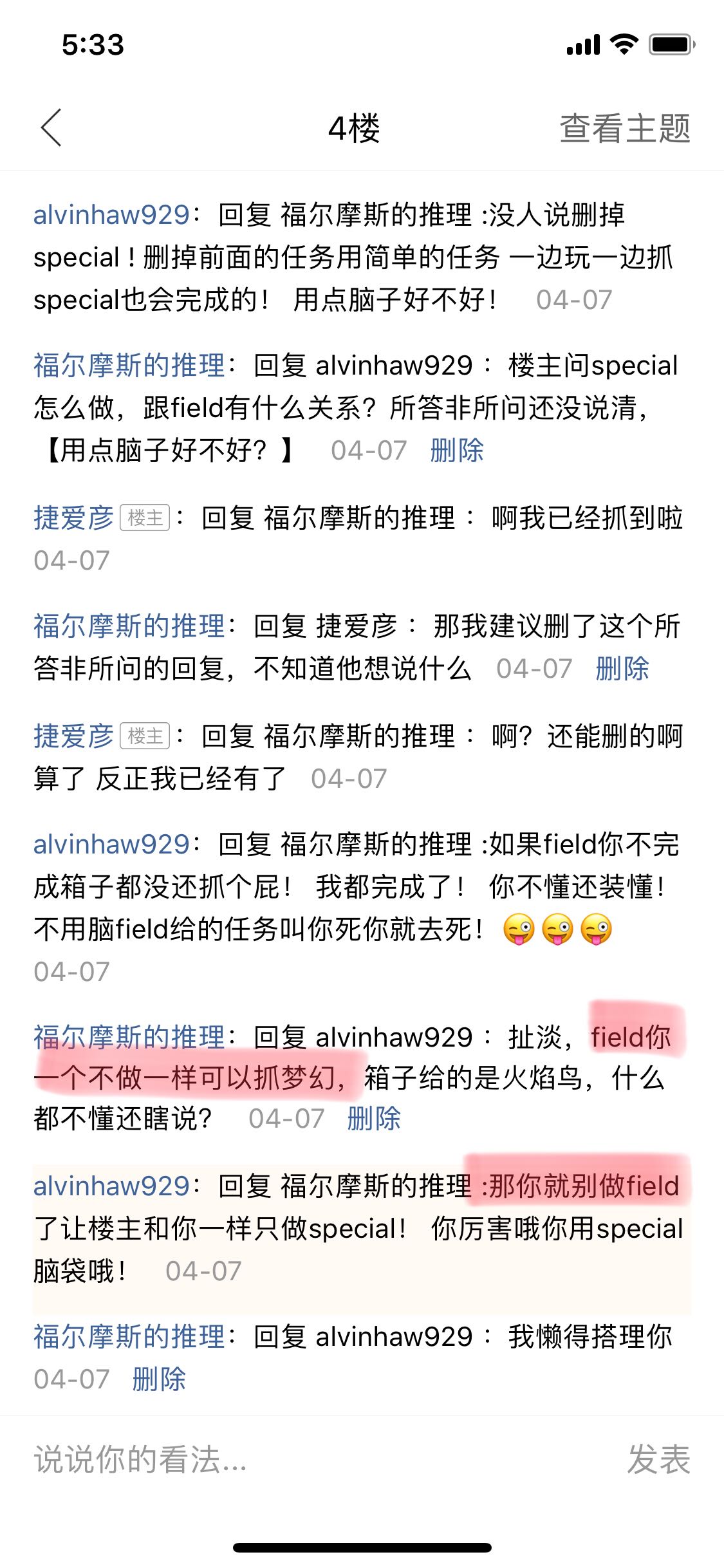Tap 发表 to post comment
This screenshot has height=1568, width=724.
click(x=659, y=1459)
